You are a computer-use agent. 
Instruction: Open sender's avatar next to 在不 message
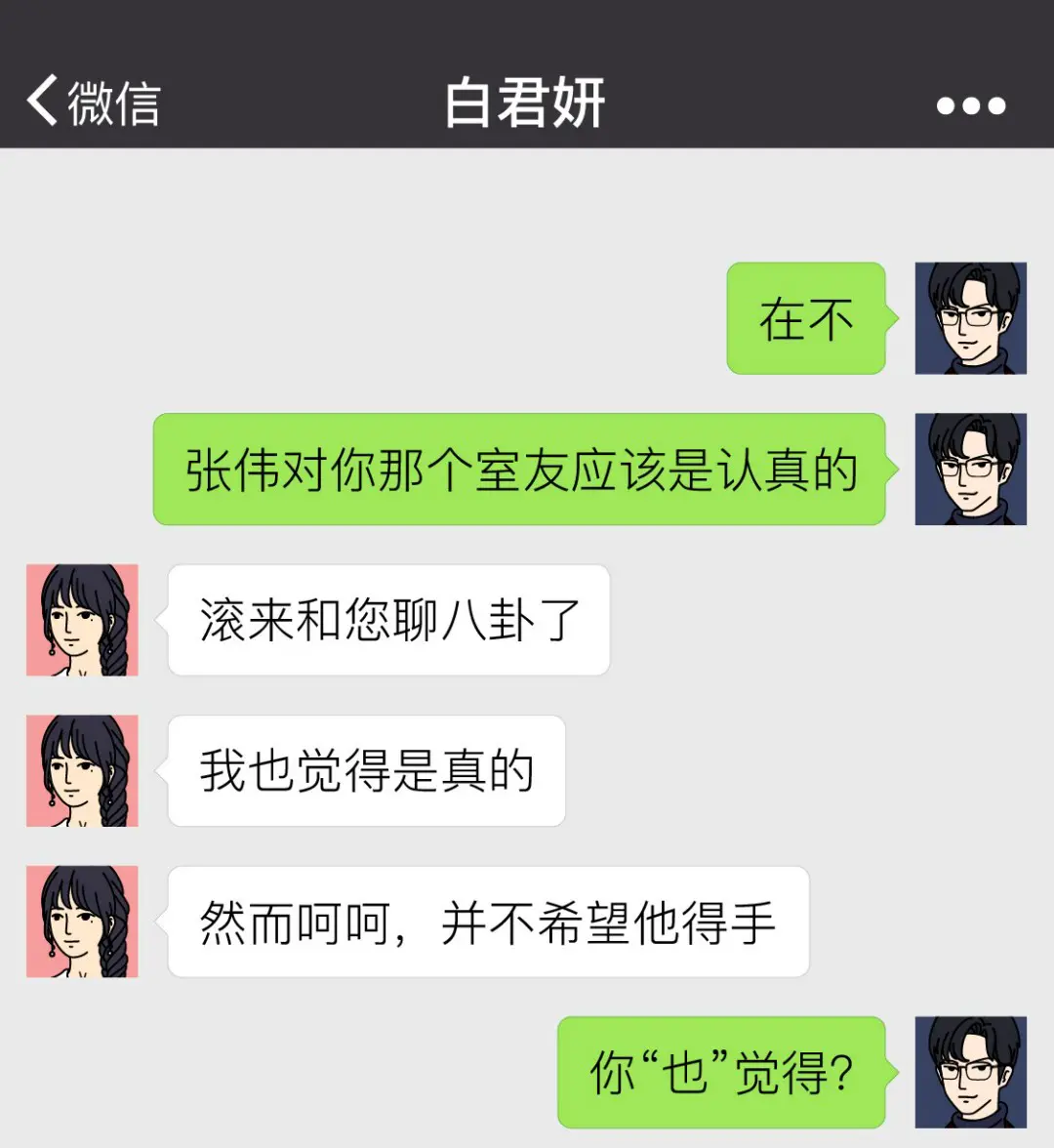[x=970, y=318]
